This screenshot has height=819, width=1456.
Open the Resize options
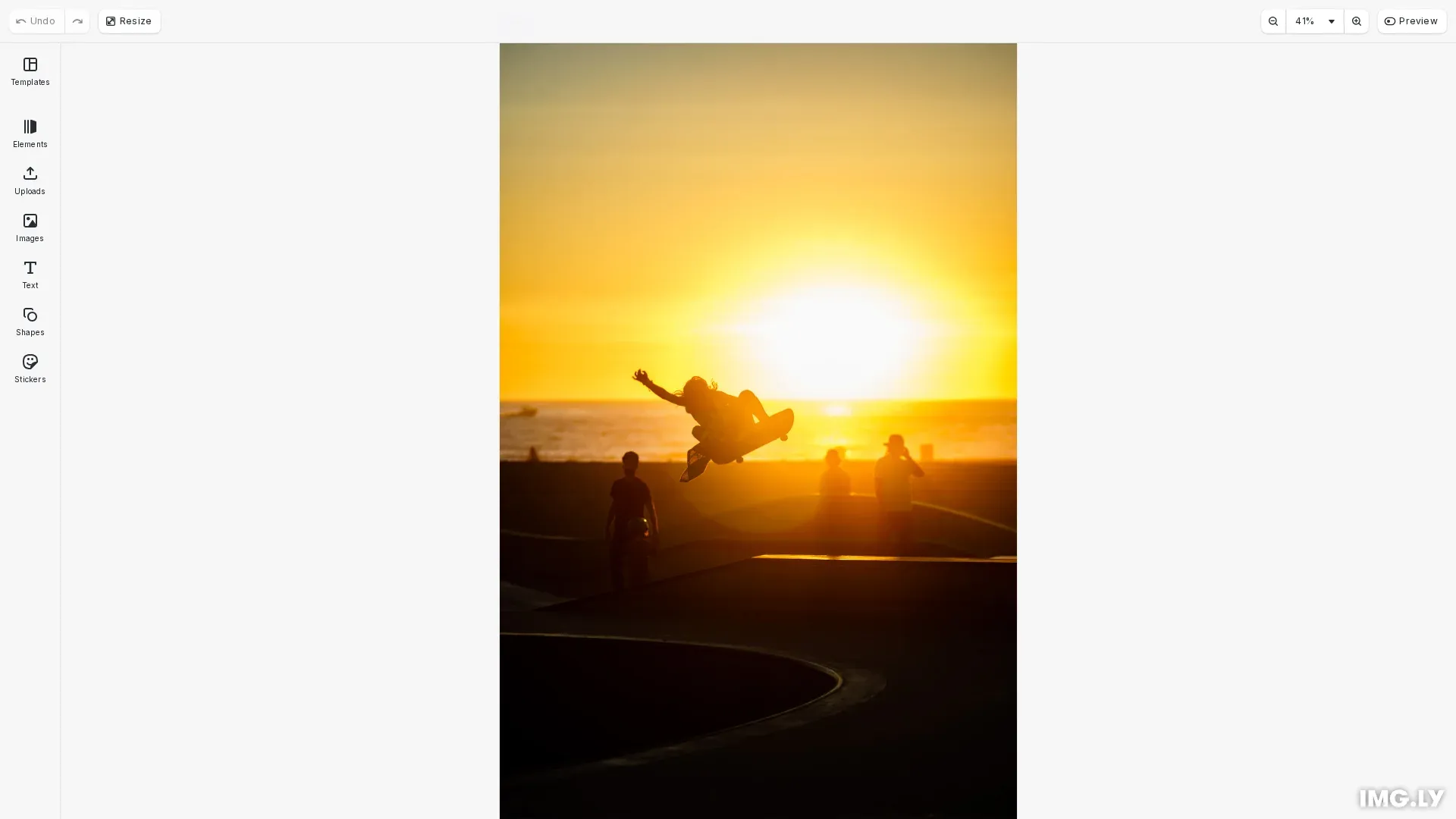(129, 21)
